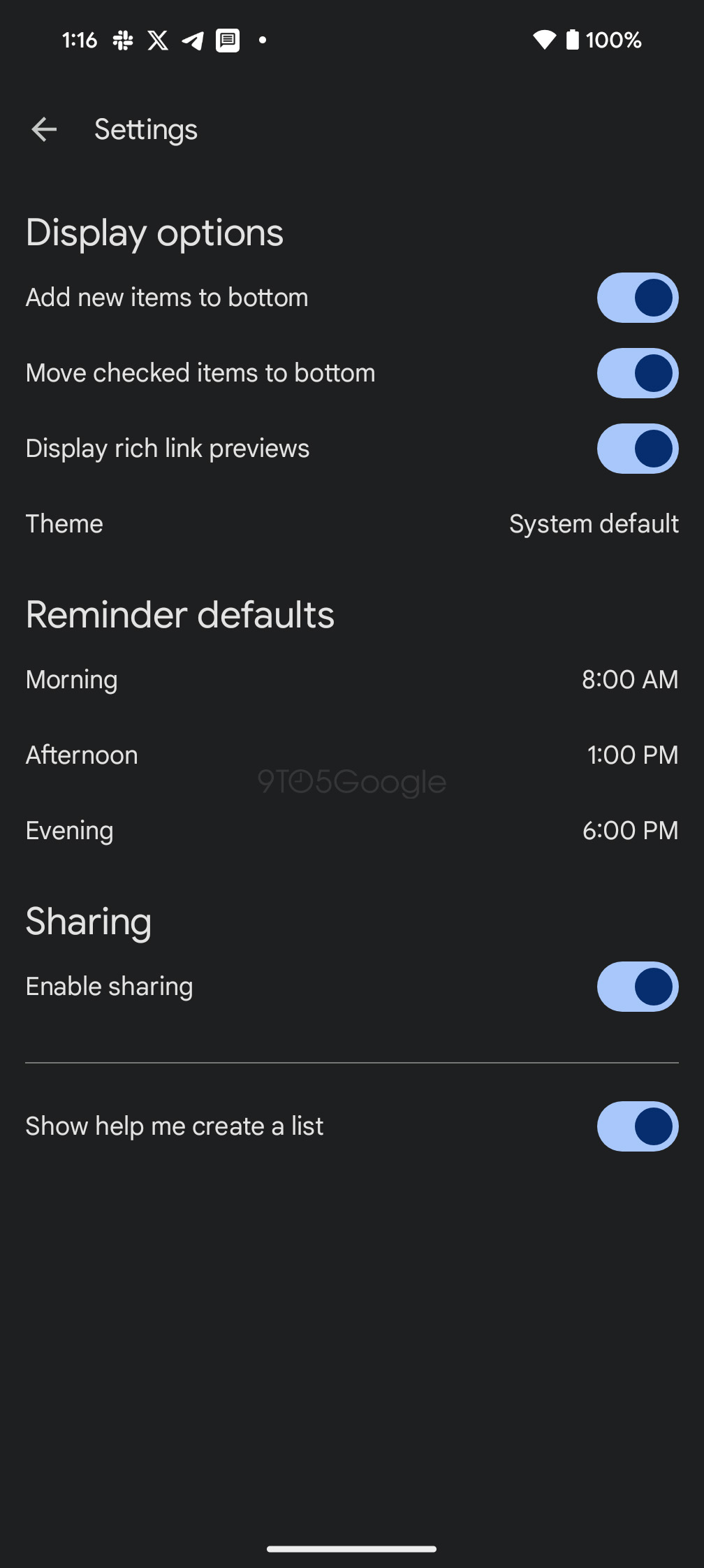The image size is (704, 1568).
Task: Turn off Move checked items to bottom
Action: (637, 372)
